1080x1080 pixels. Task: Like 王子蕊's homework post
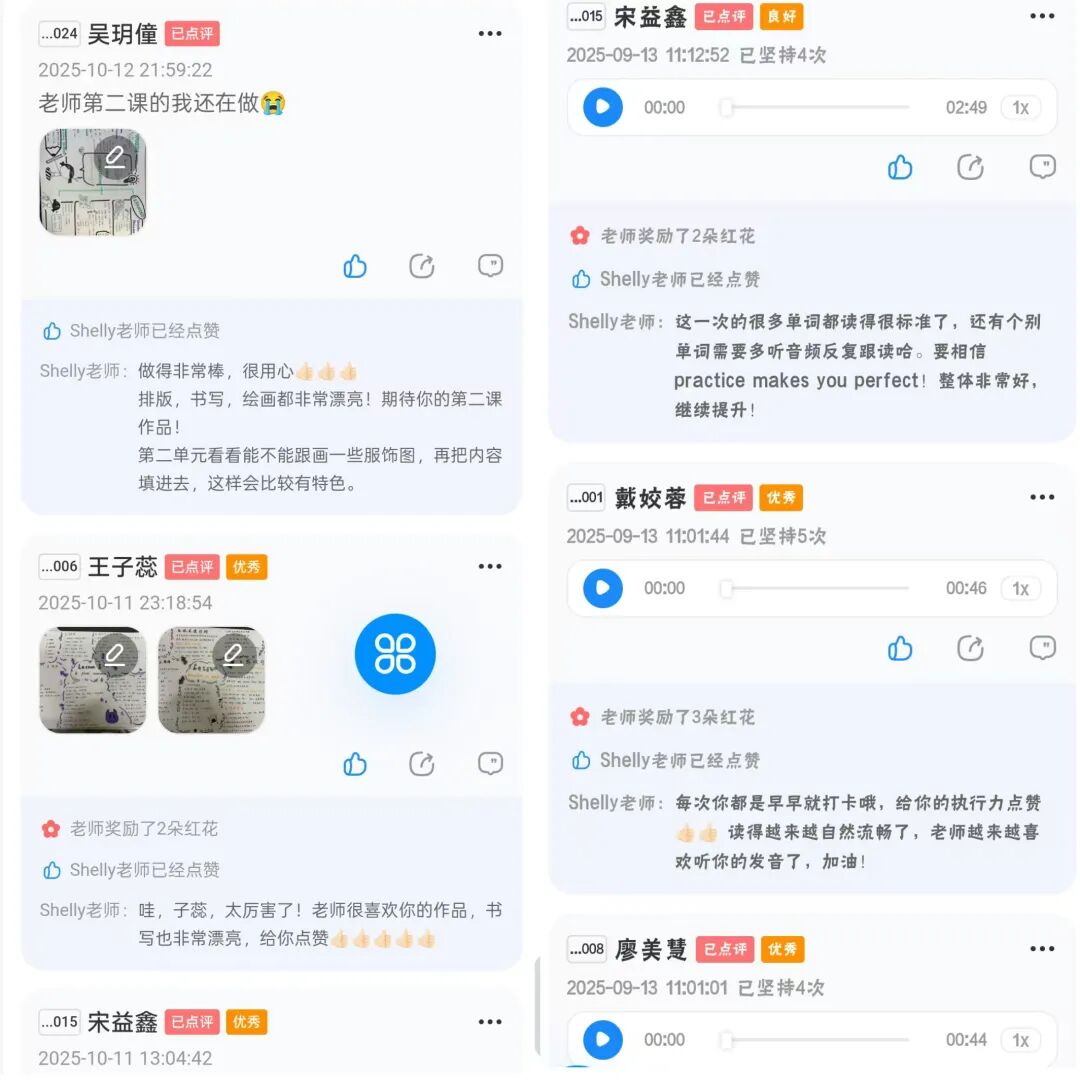[355, 764]
